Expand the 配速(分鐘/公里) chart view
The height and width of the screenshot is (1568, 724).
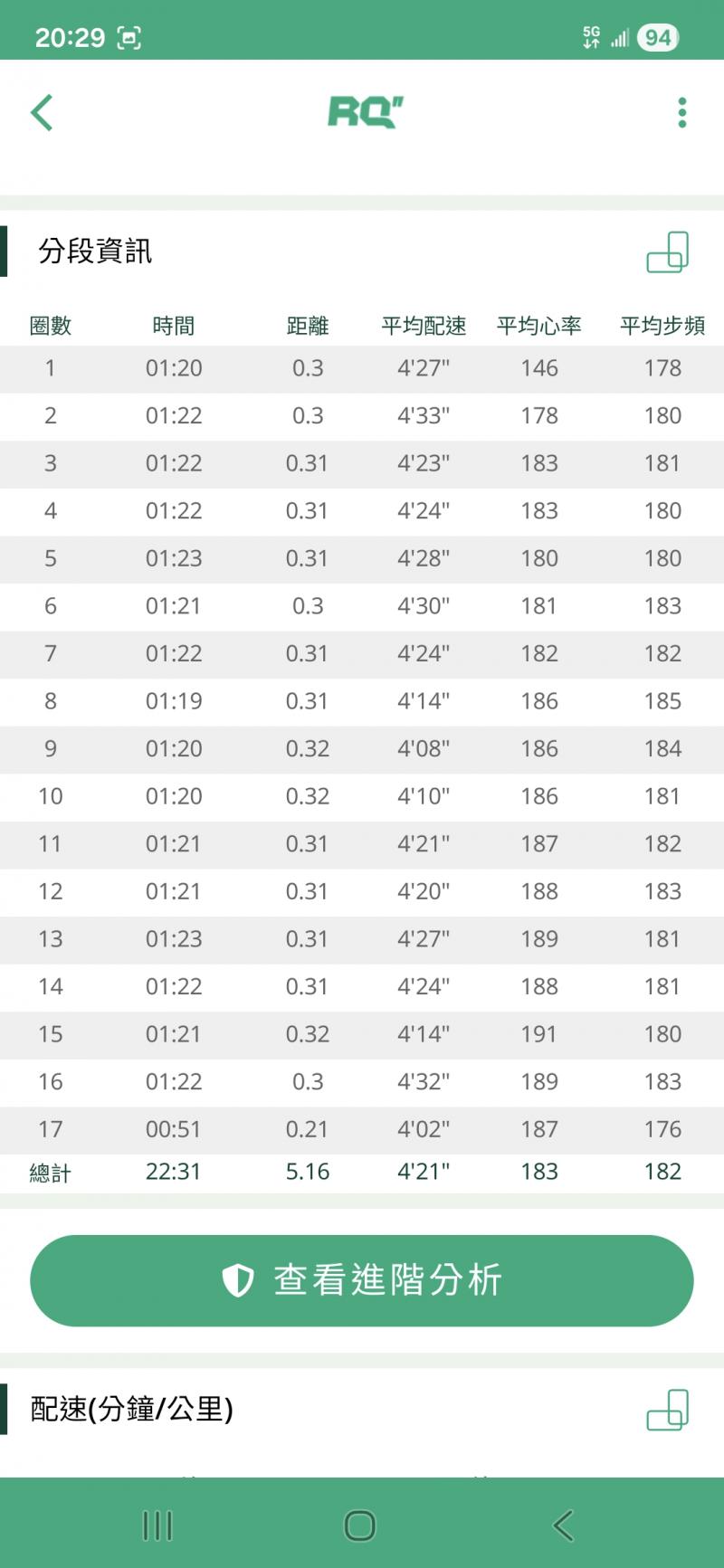coord(668,1410)
